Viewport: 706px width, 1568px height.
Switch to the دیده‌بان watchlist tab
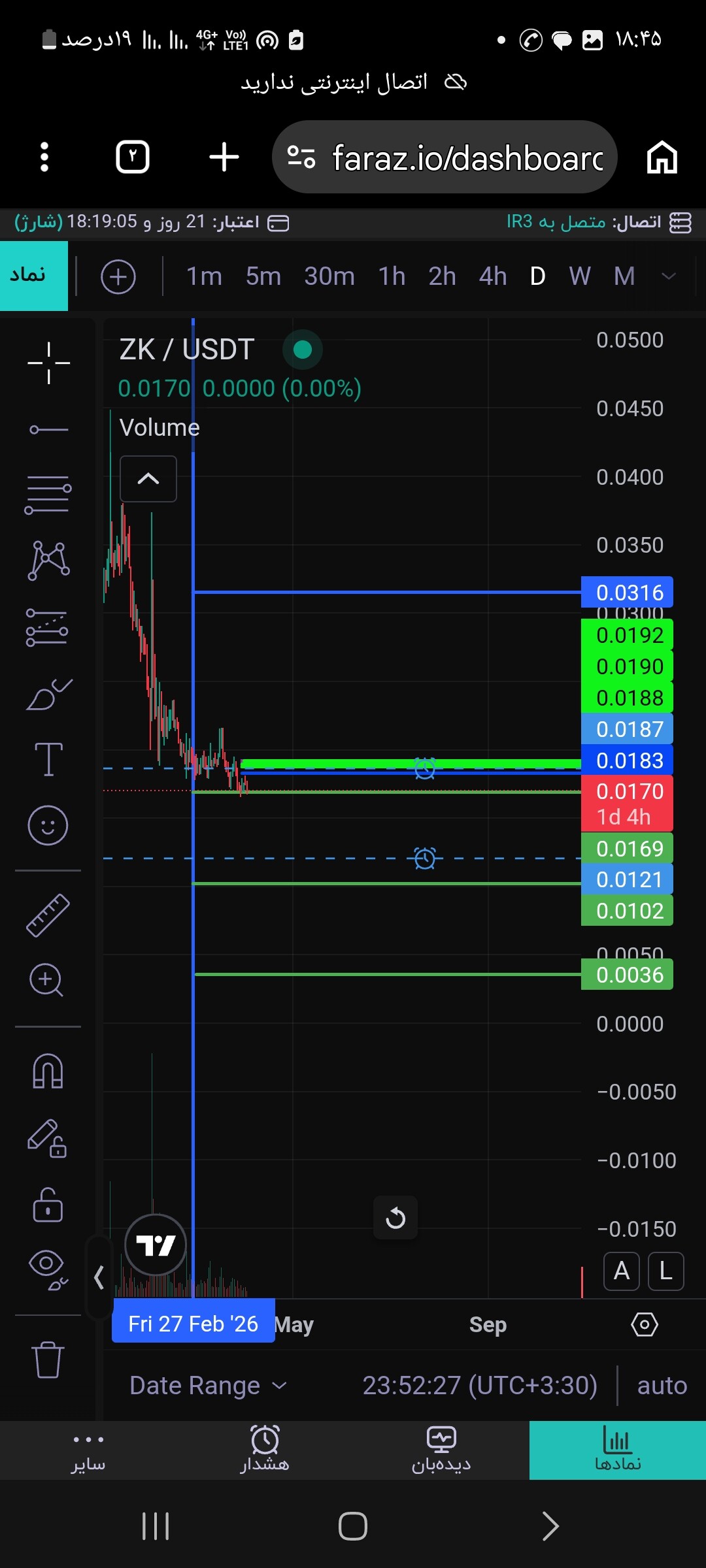tap(441, 1450)
